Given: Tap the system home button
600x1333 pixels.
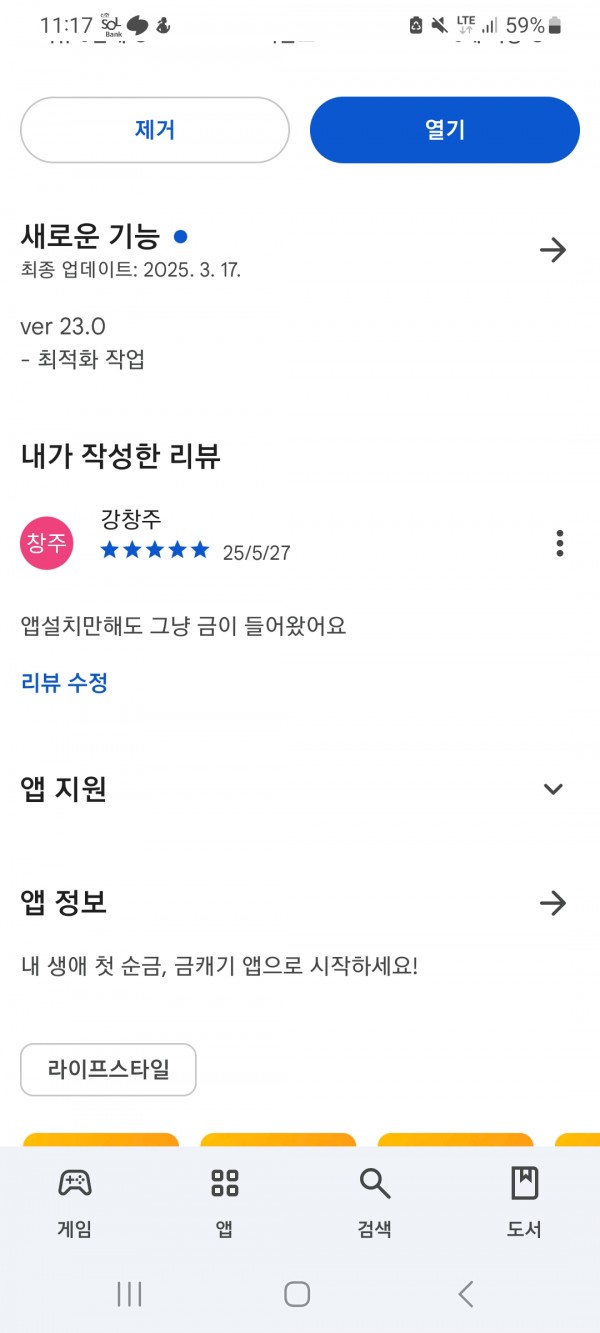Looking at the screenshot, I should click(x=297, y=1294).
